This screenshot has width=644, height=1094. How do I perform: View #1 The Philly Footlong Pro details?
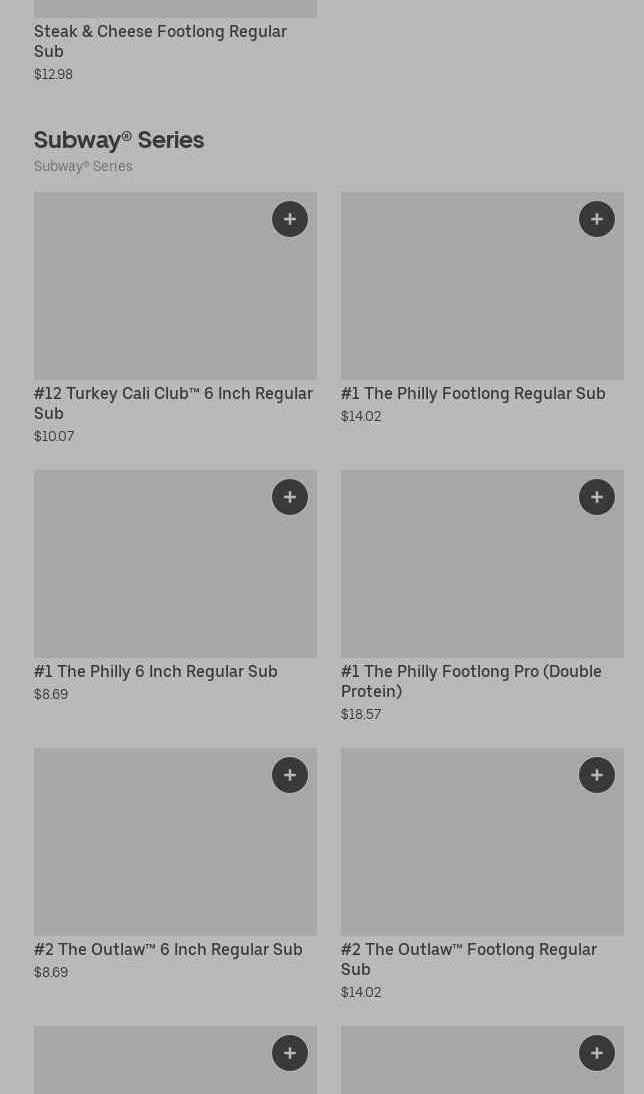pyautogui.click(x=482, y=597)
